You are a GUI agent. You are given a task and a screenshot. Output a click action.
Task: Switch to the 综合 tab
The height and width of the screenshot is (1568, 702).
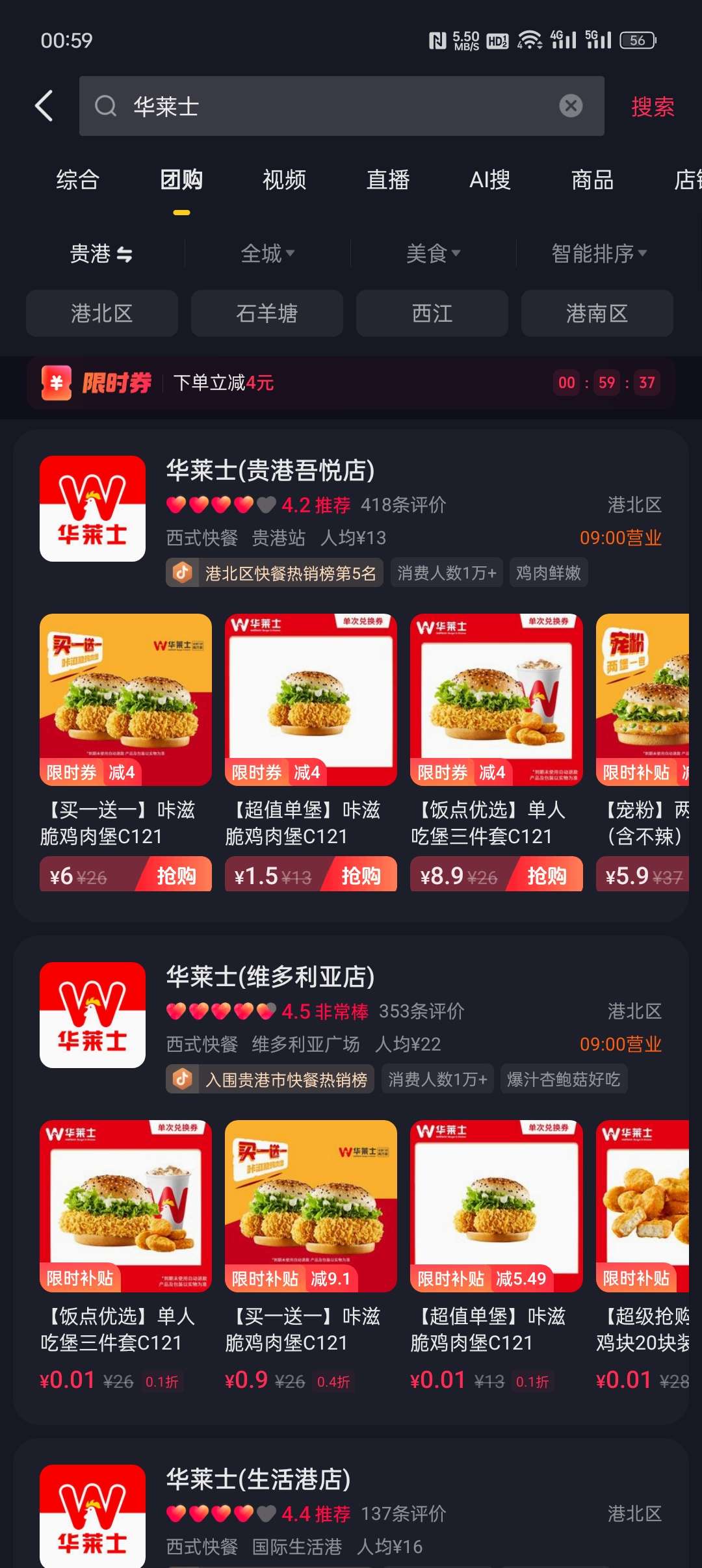(x=77, y=180)
